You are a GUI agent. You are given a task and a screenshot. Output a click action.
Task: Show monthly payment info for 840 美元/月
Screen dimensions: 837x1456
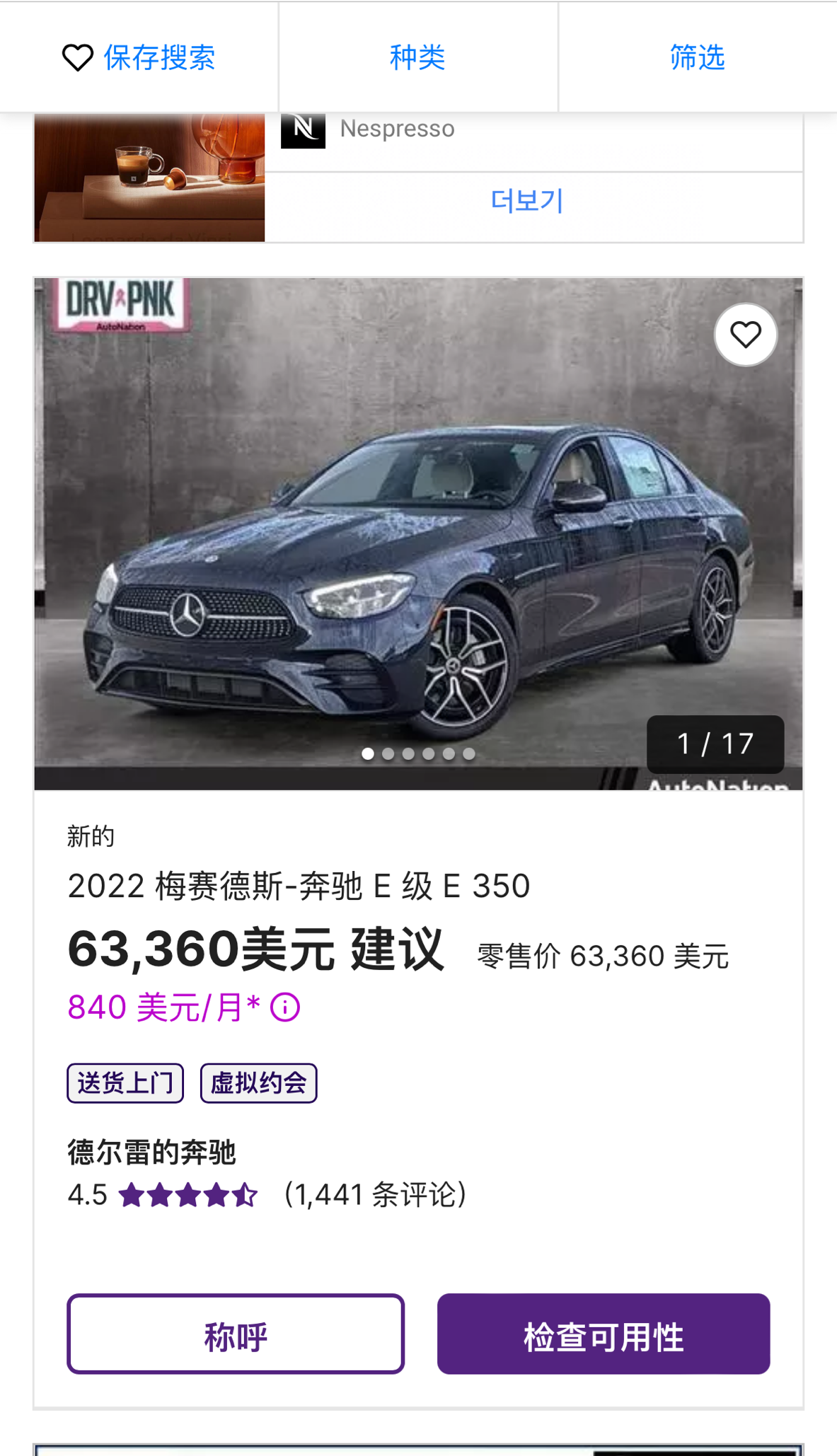(x=286, y=1007)
